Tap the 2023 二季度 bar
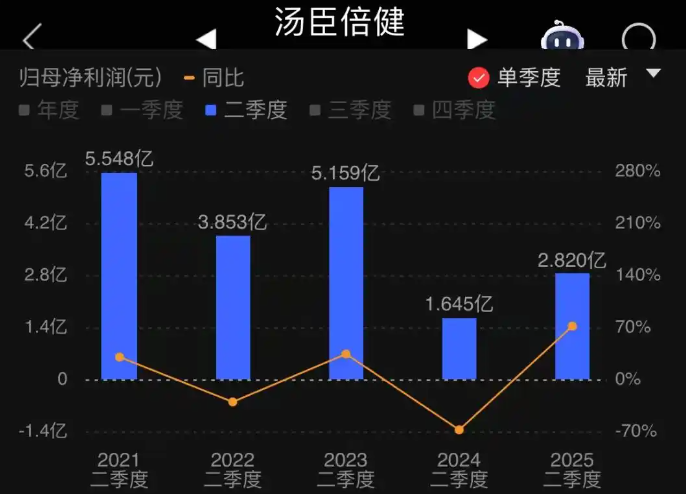Image resolution: width=686 pixels, height=494 pixels. (346, 283)
